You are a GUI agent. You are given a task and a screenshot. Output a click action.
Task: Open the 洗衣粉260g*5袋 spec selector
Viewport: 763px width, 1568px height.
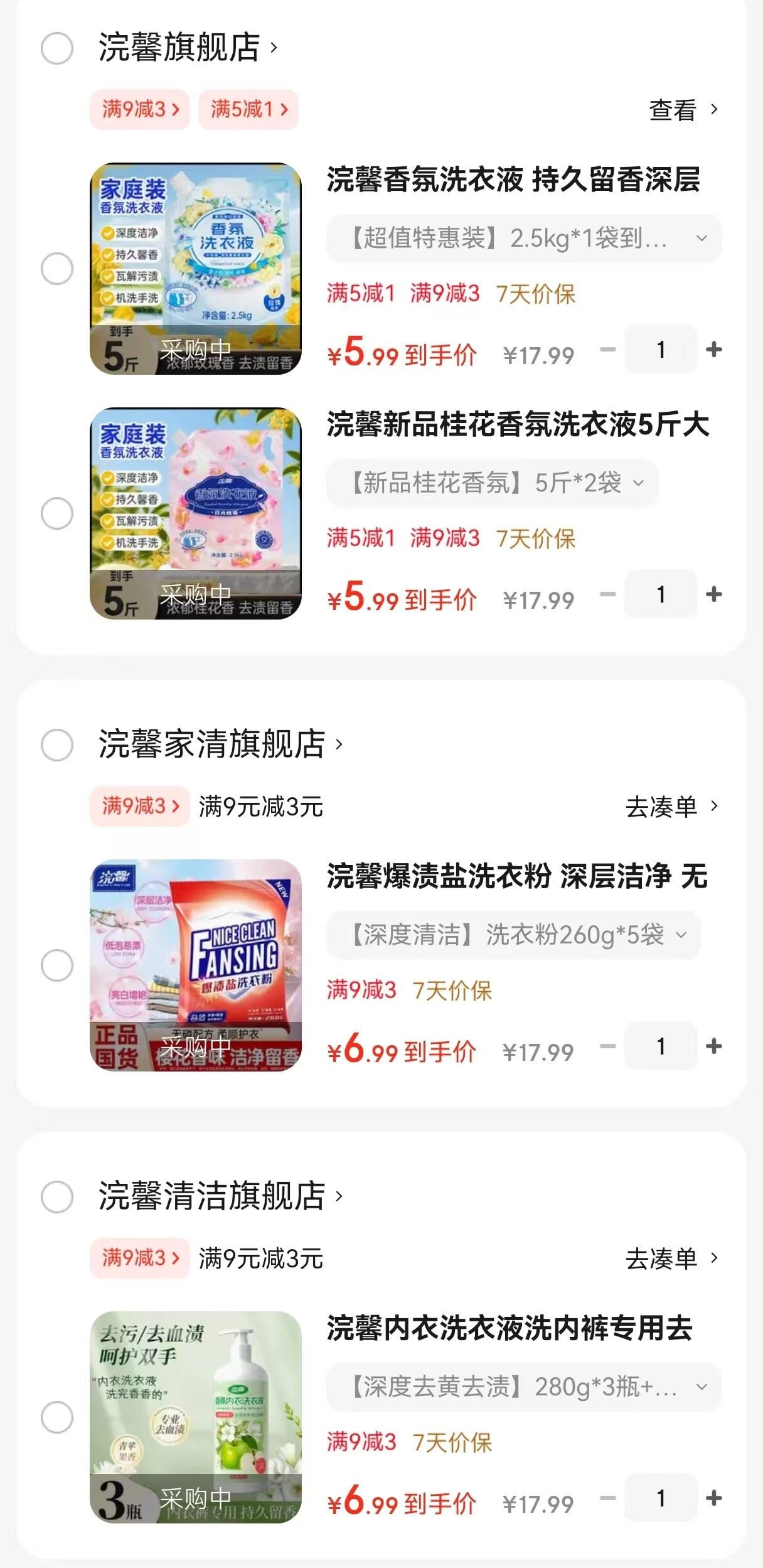[x=513, y=935]
